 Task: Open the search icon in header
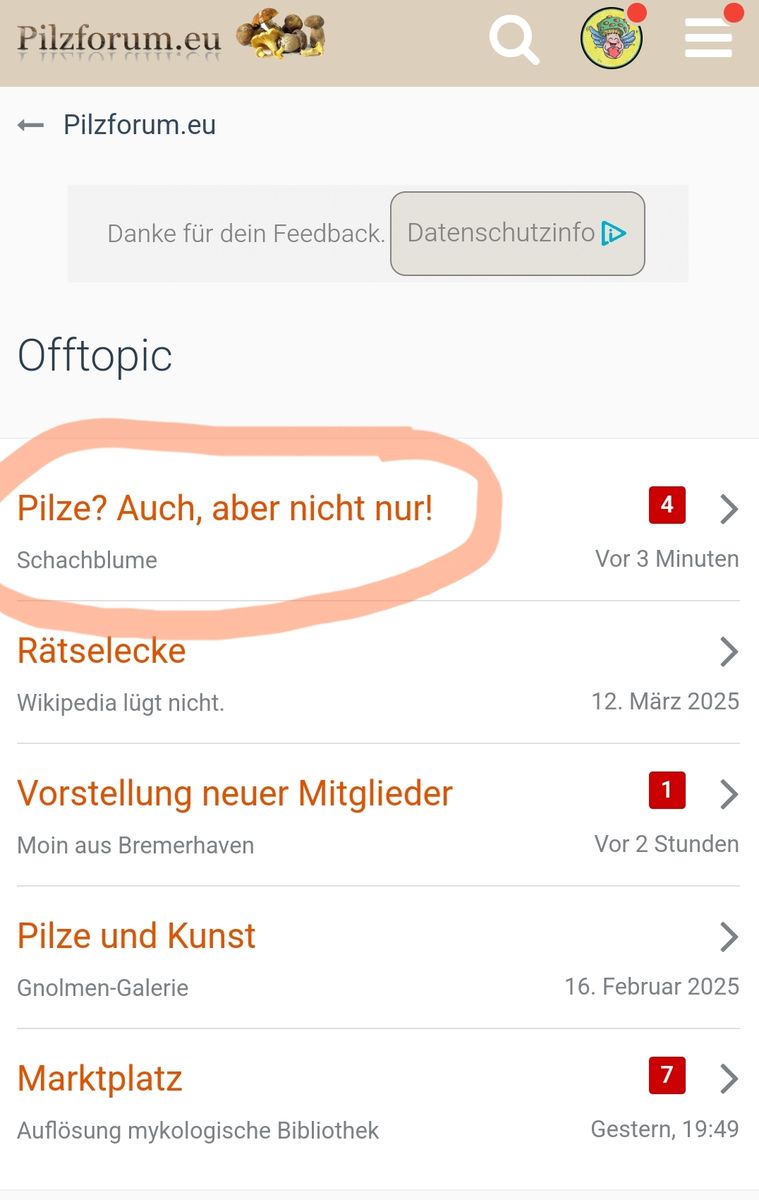[514, 40]
